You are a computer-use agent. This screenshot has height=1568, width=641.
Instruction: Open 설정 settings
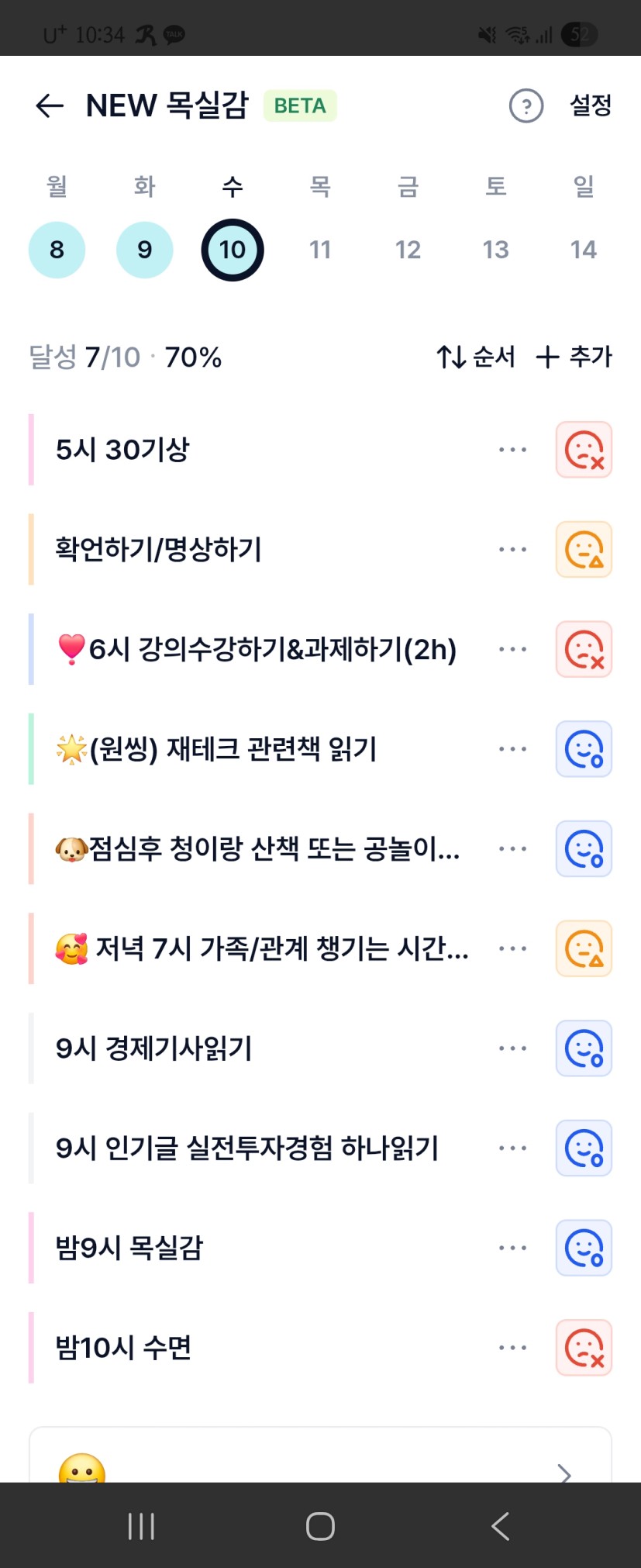tap(591, 105)
